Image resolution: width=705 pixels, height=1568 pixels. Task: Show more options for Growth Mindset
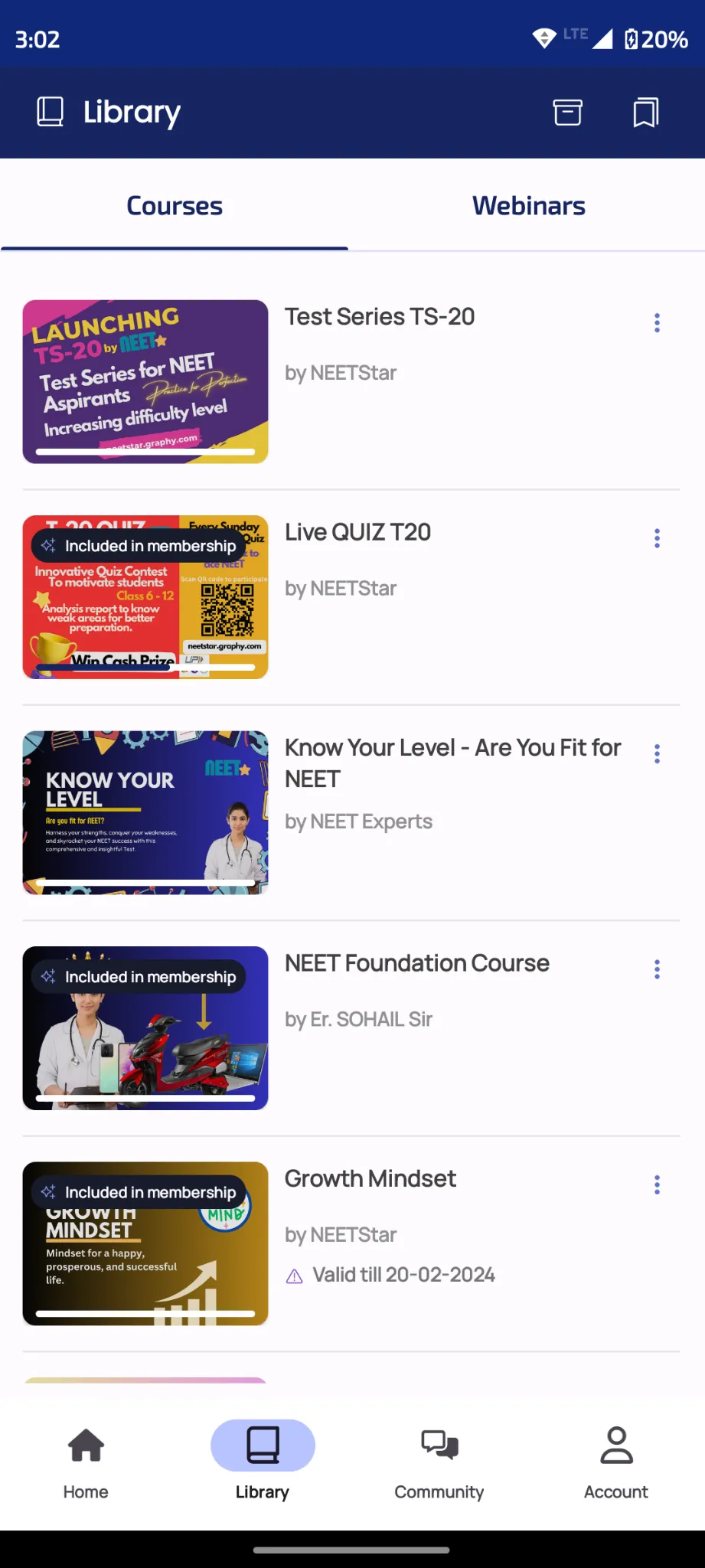[x=657, y=1185]
